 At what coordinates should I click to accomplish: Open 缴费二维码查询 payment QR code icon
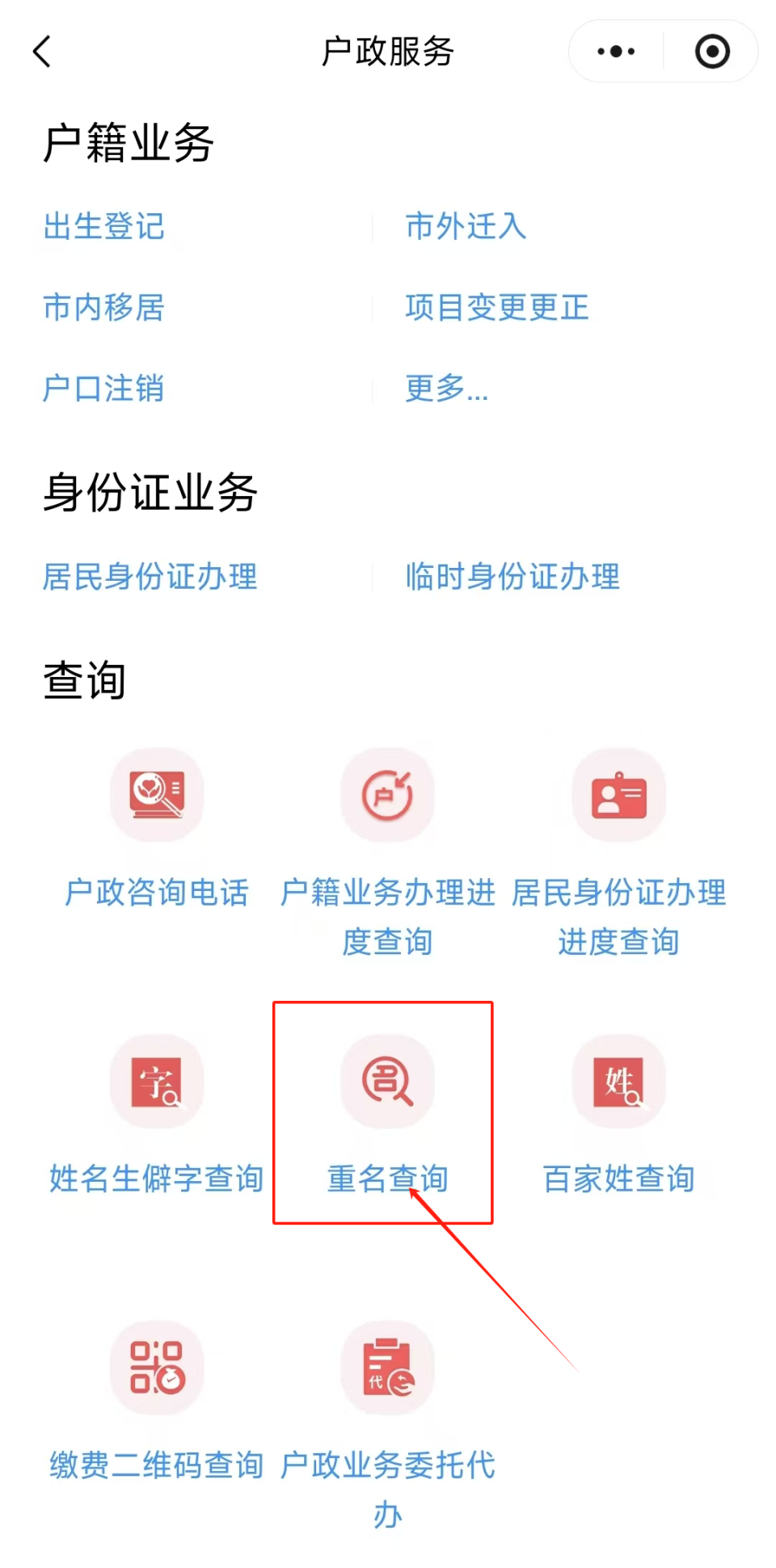[x=156, y=1367]
